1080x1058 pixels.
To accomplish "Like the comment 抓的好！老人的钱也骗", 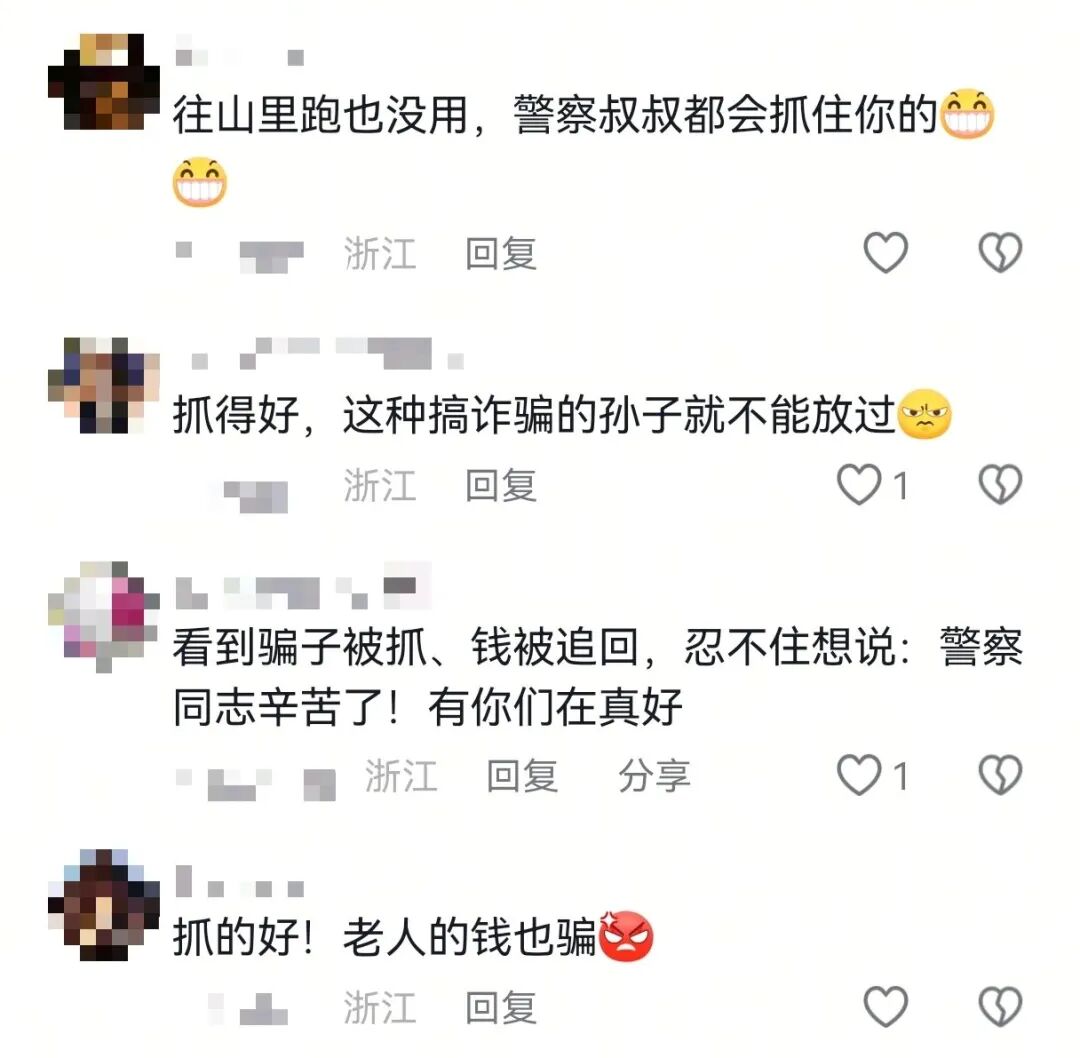I will 885,1007.
